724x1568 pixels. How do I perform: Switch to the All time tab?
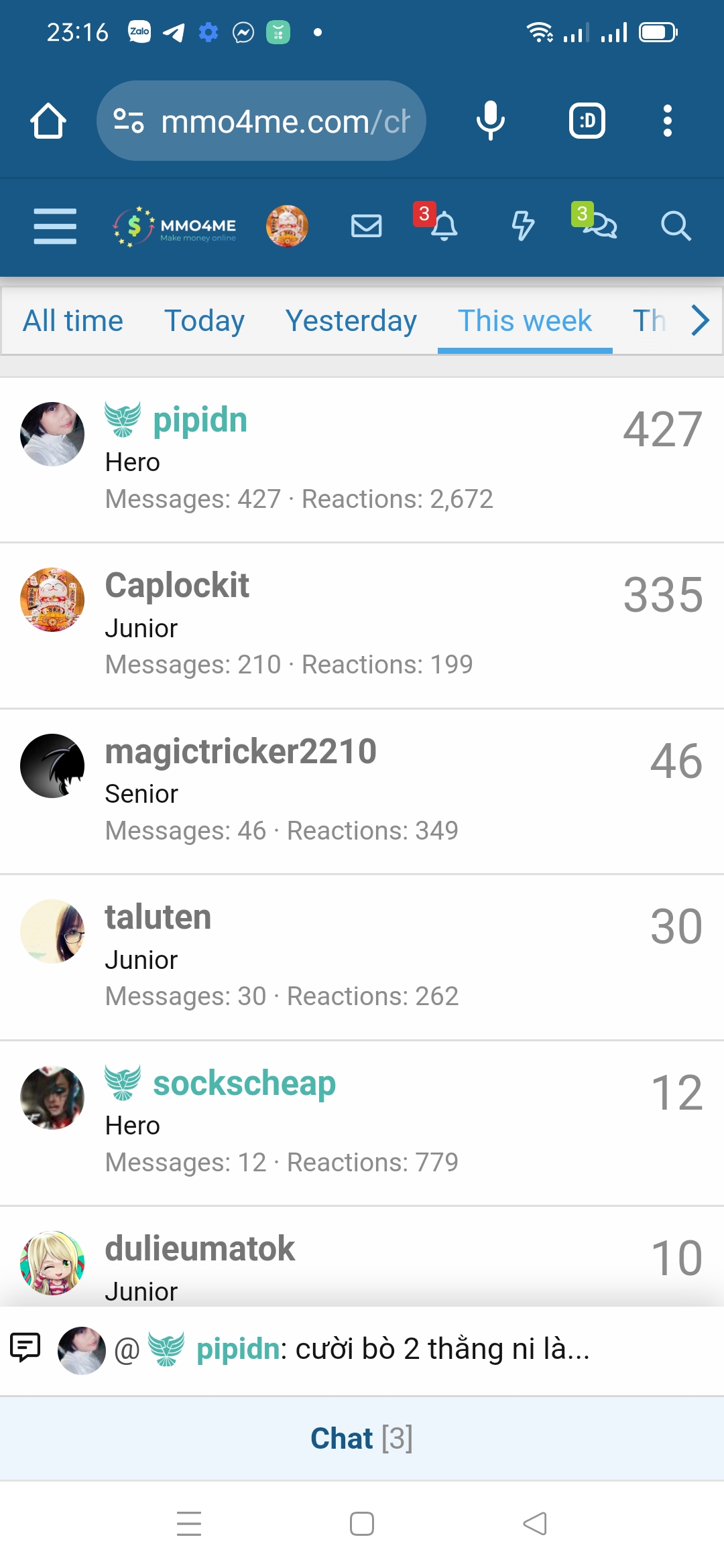coord(73,321)
